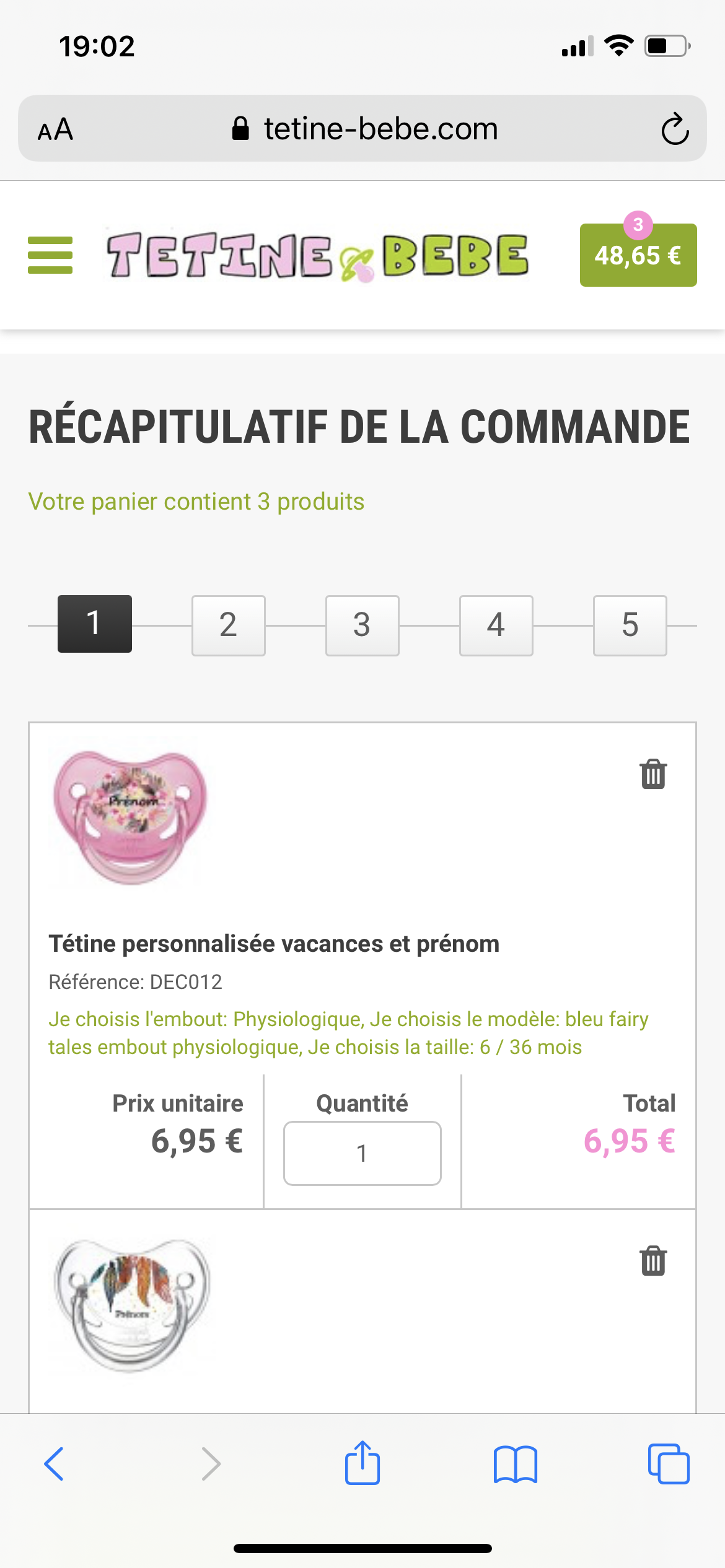This screenshot has width=725, height=1568.
Task: Remove the feather pacifier from cart
Action: click(653, 1261)
